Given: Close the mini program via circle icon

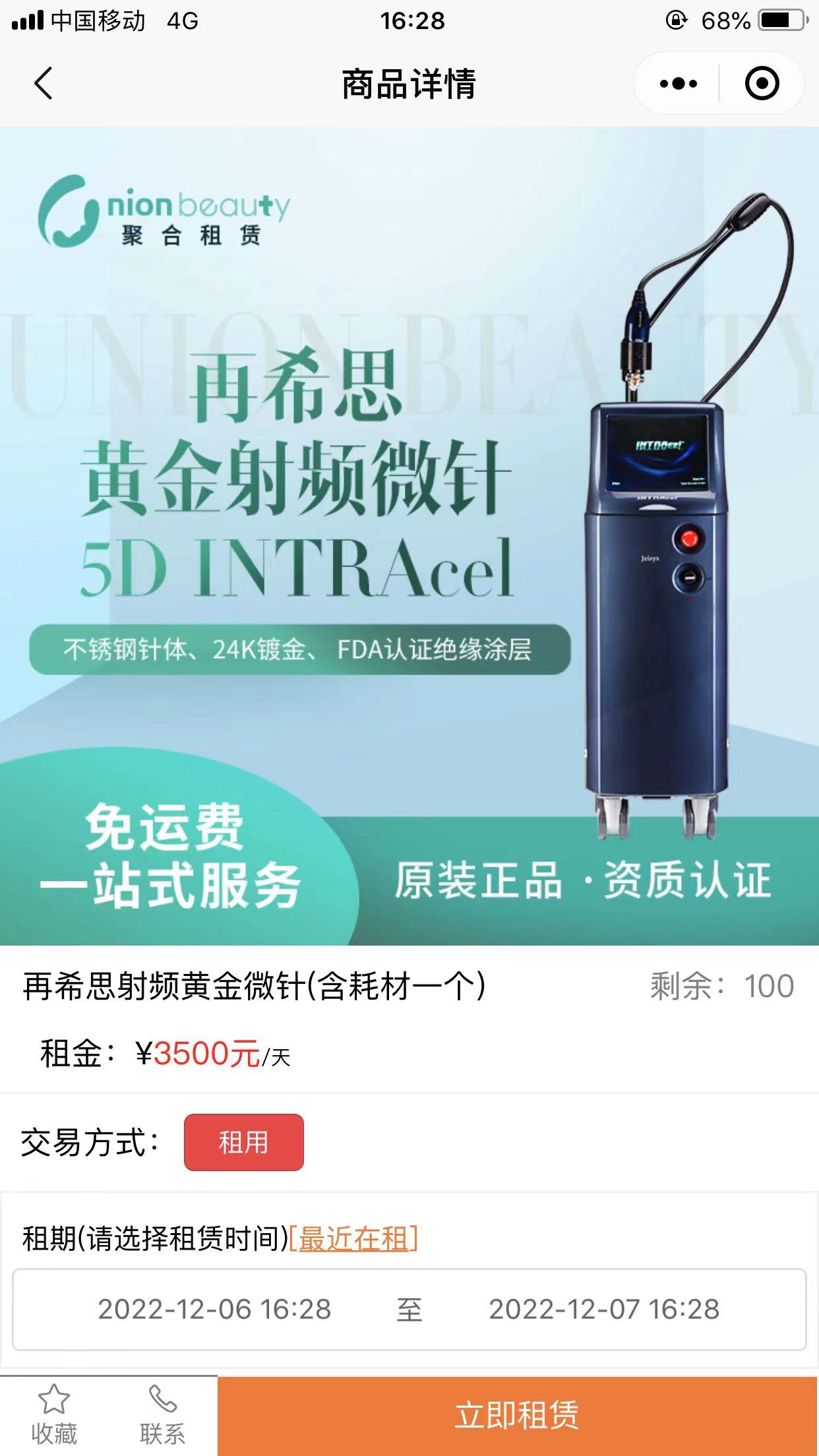Looking at the screenshot, I should tap(762, 84).
